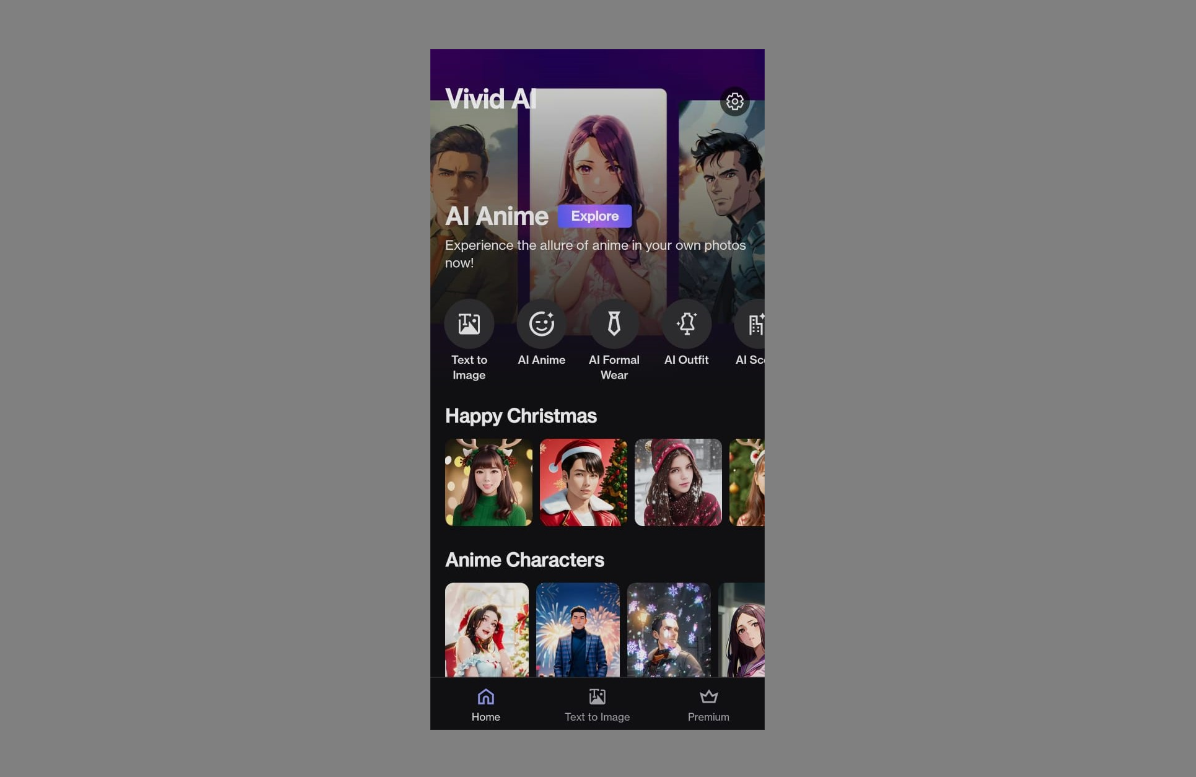Open the AI Formal Wear tool
Screen dimensions: 1196x777
tap(614, 324)
